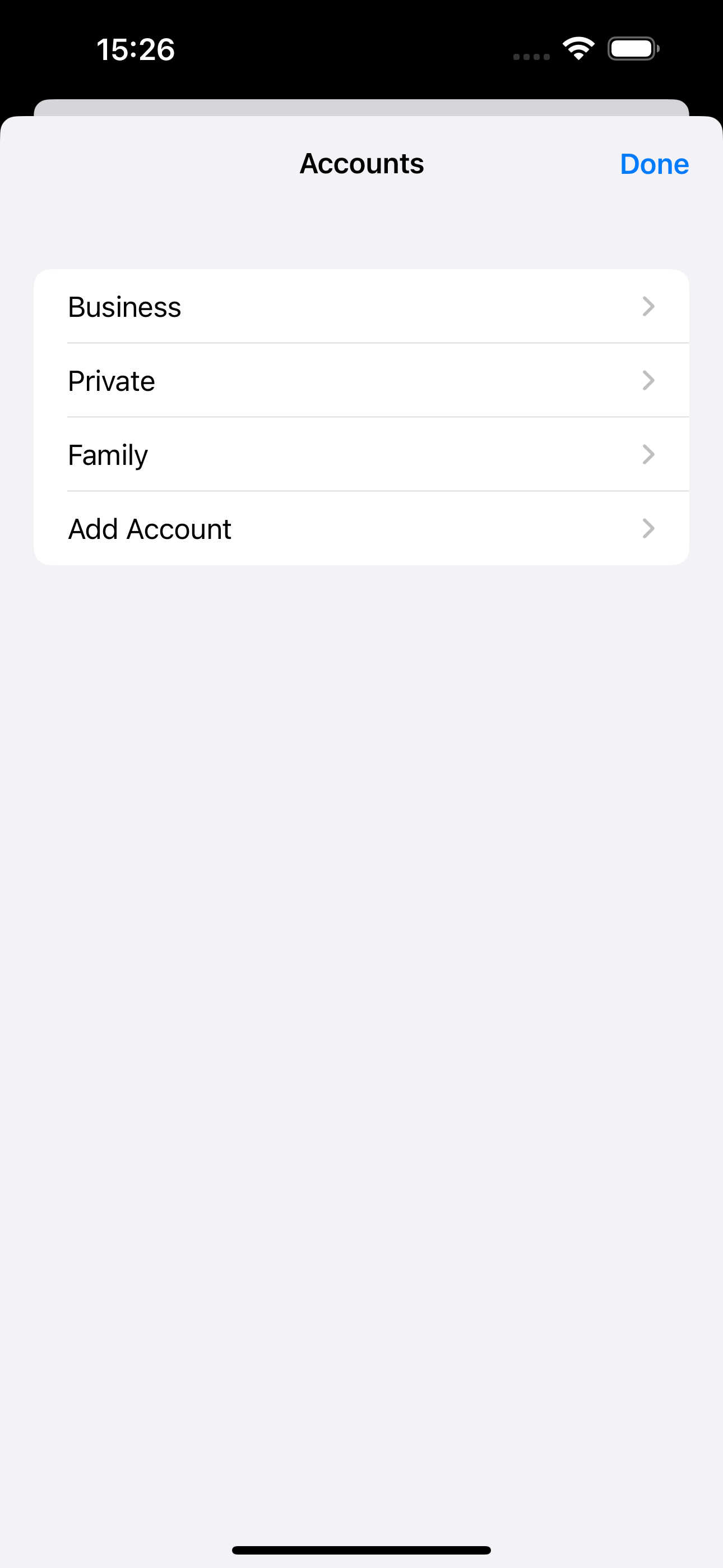This screenshot has height=1568, width=723.
Task: Open the Business account
Action: 361,307
